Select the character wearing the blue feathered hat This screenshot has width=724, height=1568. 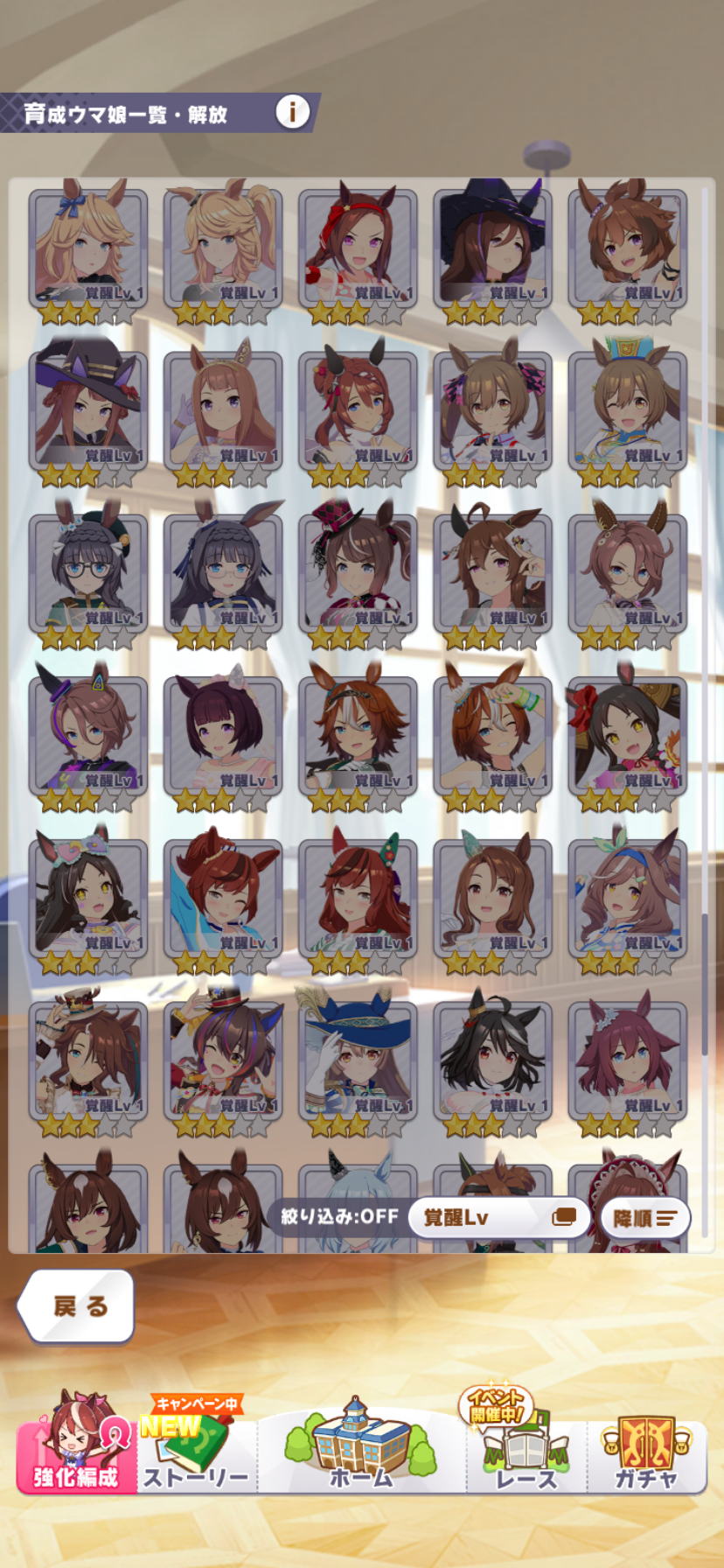tap(358, 1064)
